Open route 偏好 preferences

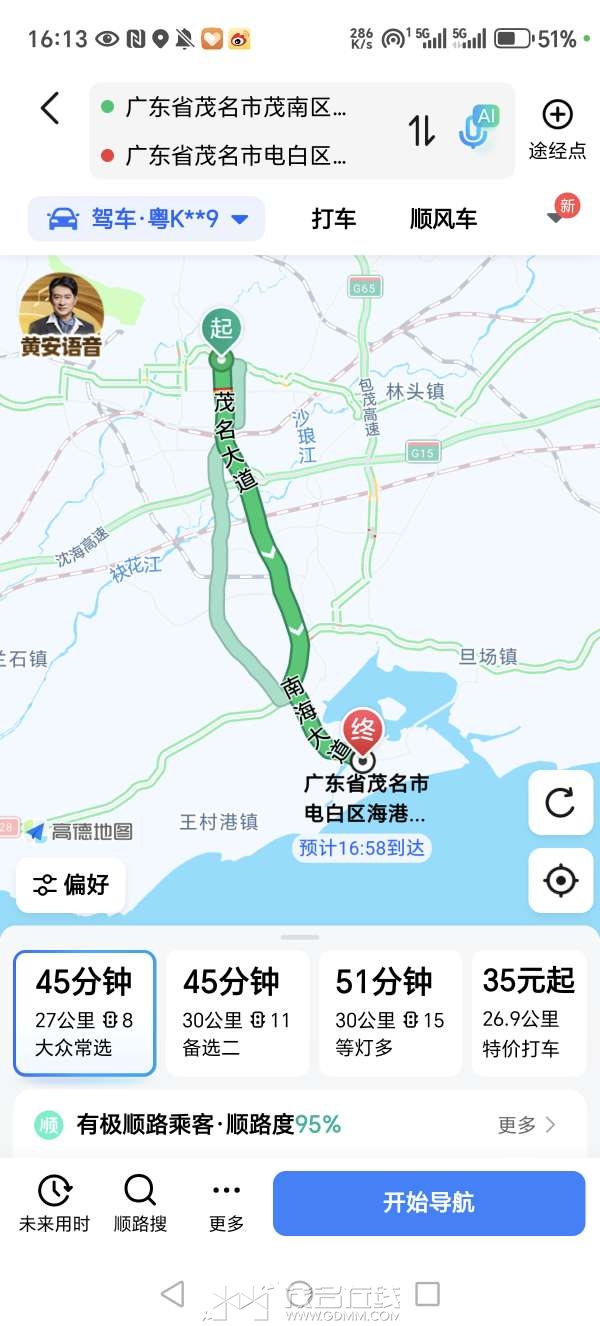click(71, 884)
